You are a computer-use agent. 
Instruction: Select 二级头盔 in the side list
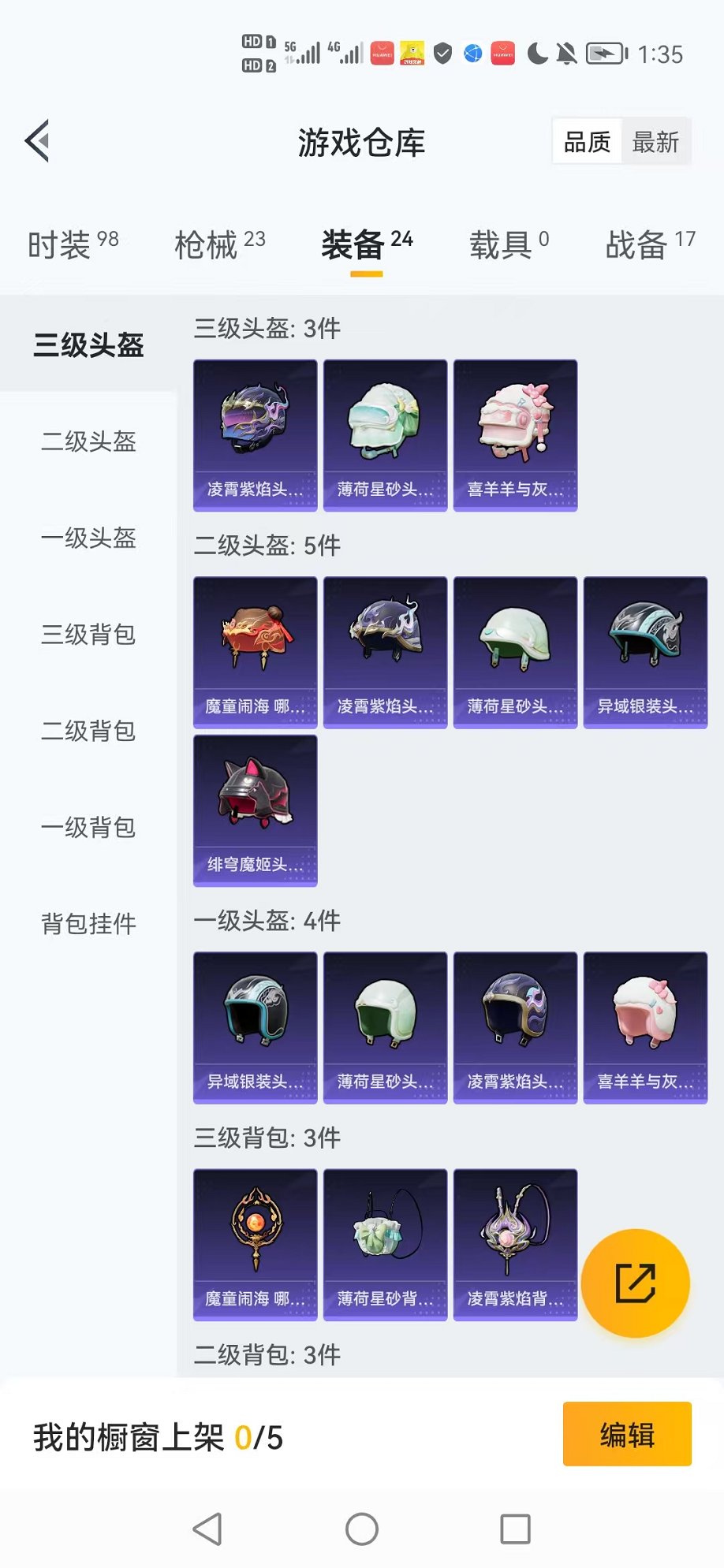click(88, 441)
